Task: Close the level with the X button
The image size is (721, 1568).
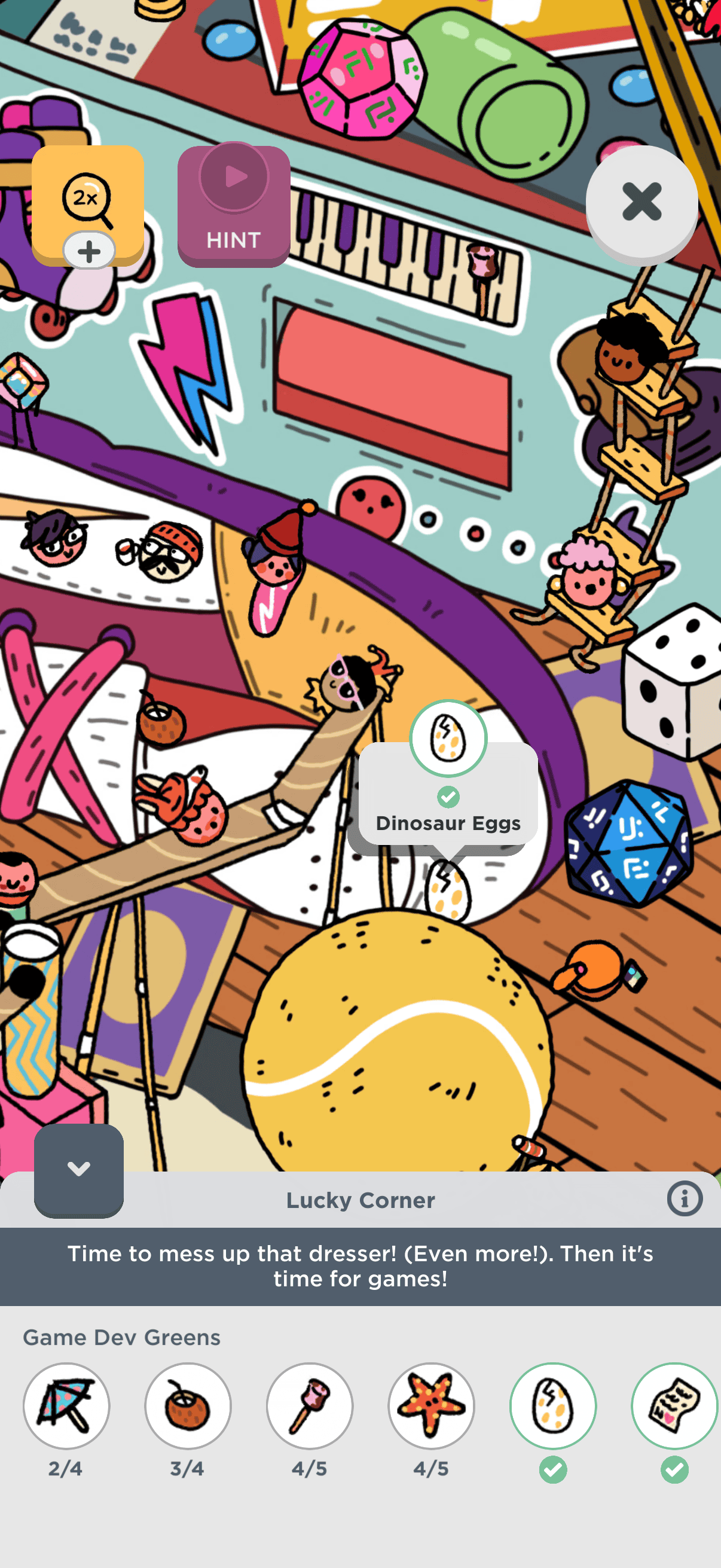Action: tap(641, 202)
